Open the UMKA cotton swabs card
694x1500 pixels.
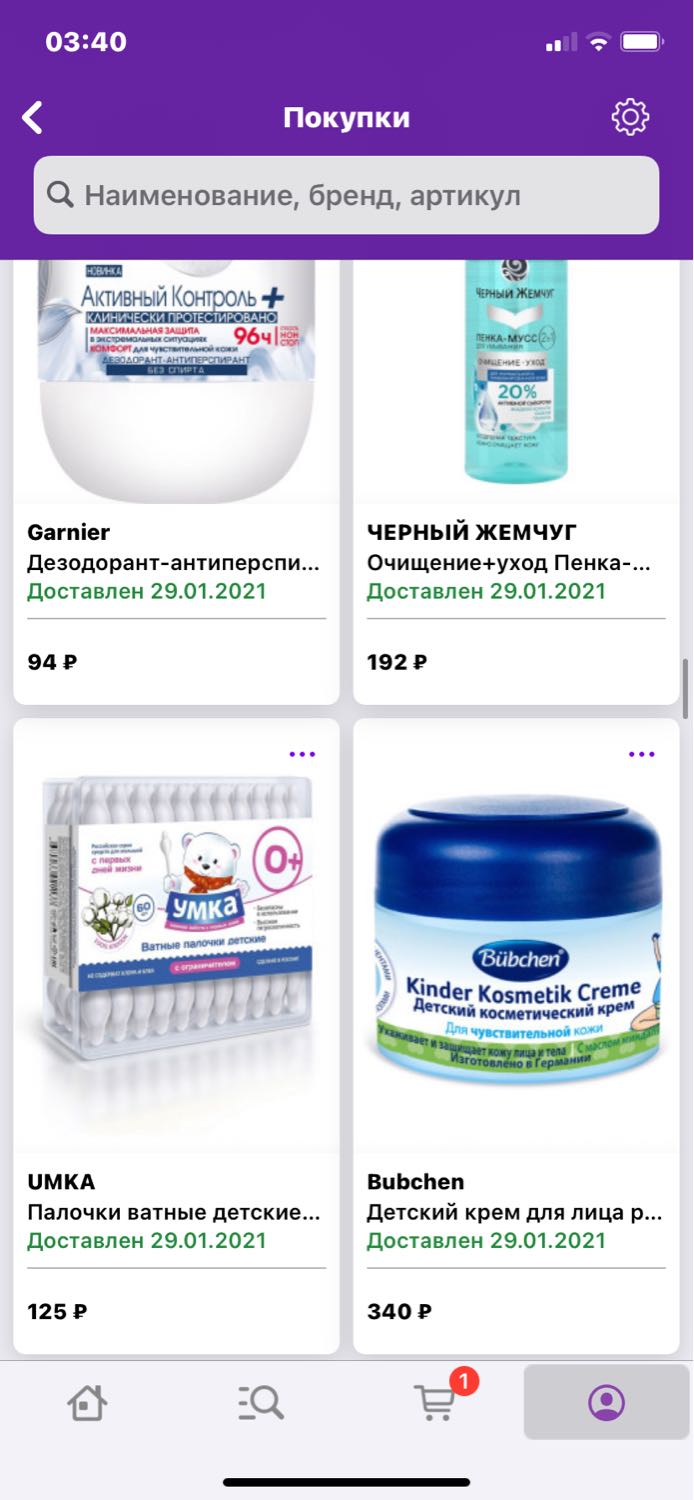point(176,1036)
